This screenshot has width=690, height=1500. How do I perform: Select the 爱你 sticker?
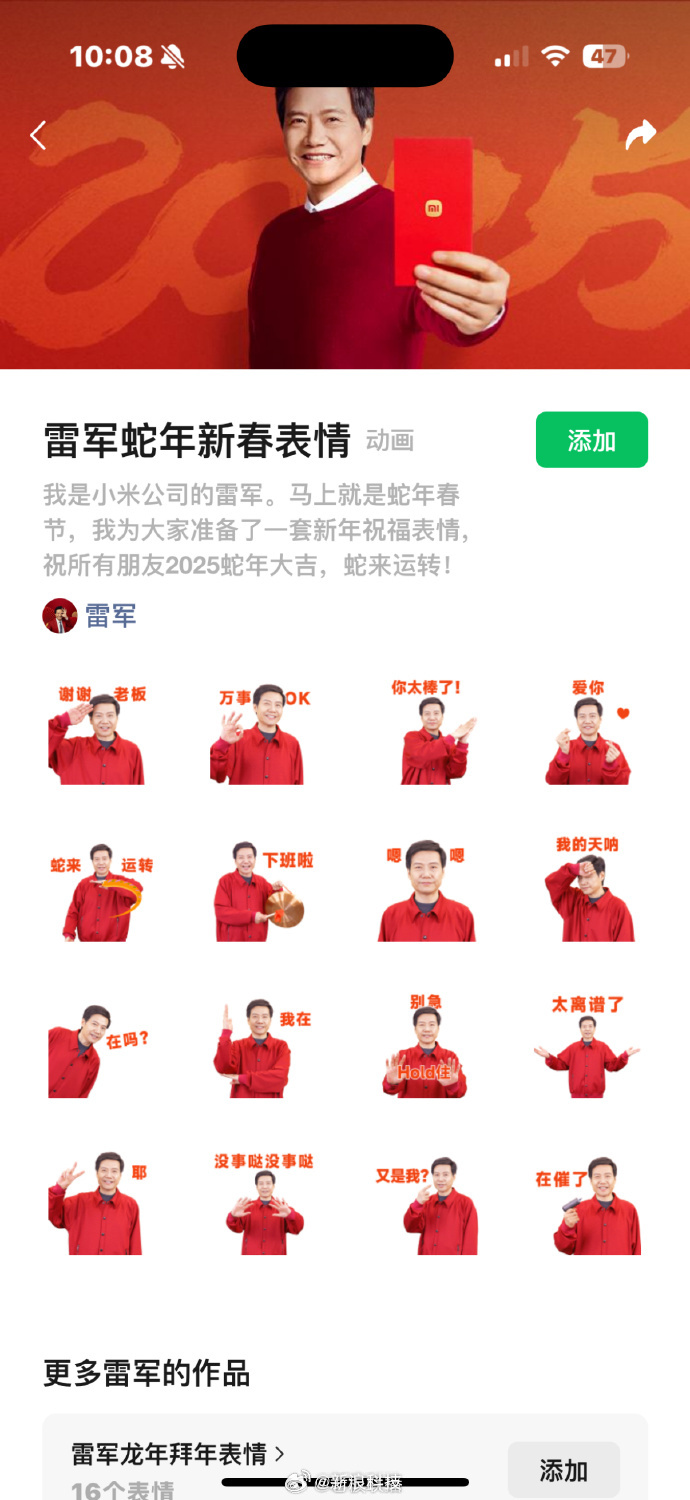point(588,732)
